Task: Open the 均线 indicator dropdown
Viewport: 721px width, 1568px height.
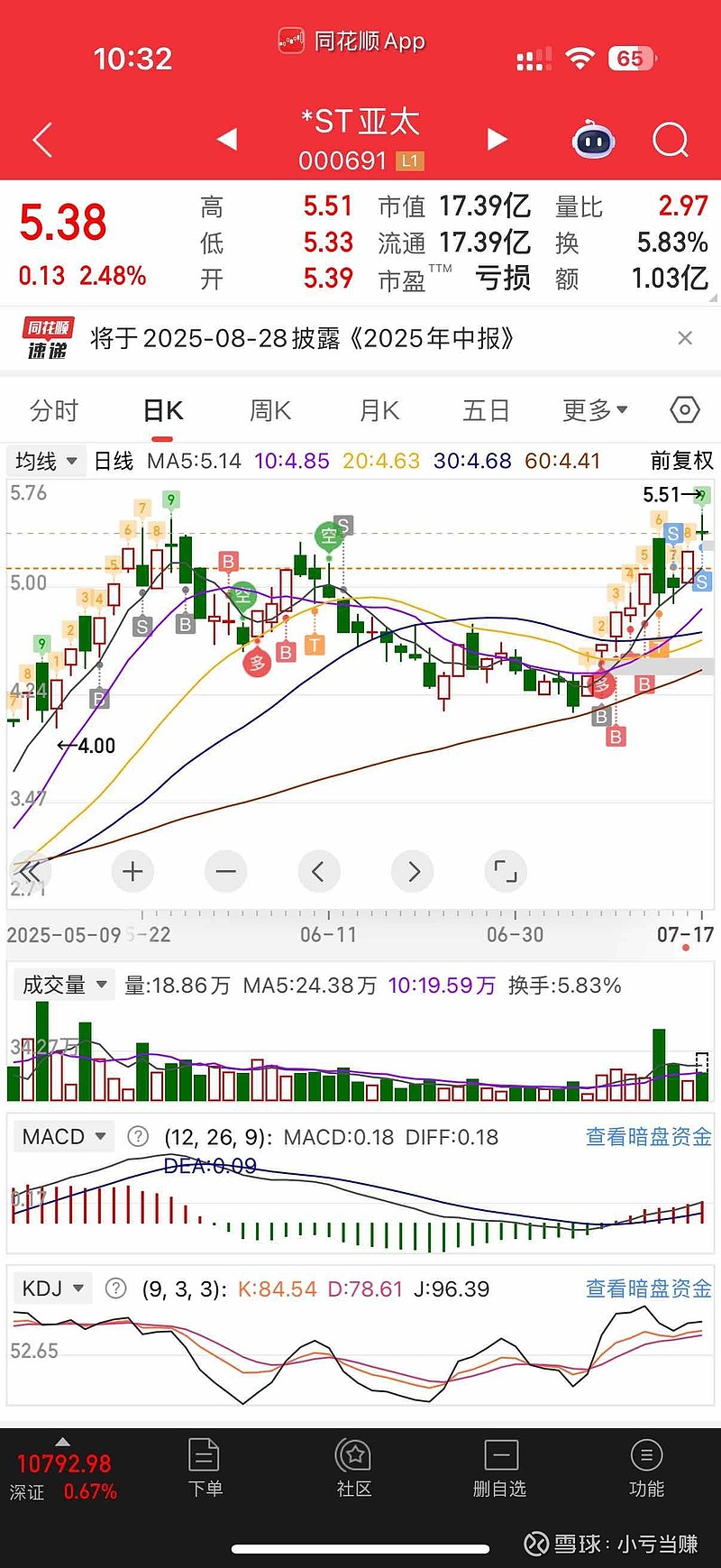Action: click(x=45, y=461)
